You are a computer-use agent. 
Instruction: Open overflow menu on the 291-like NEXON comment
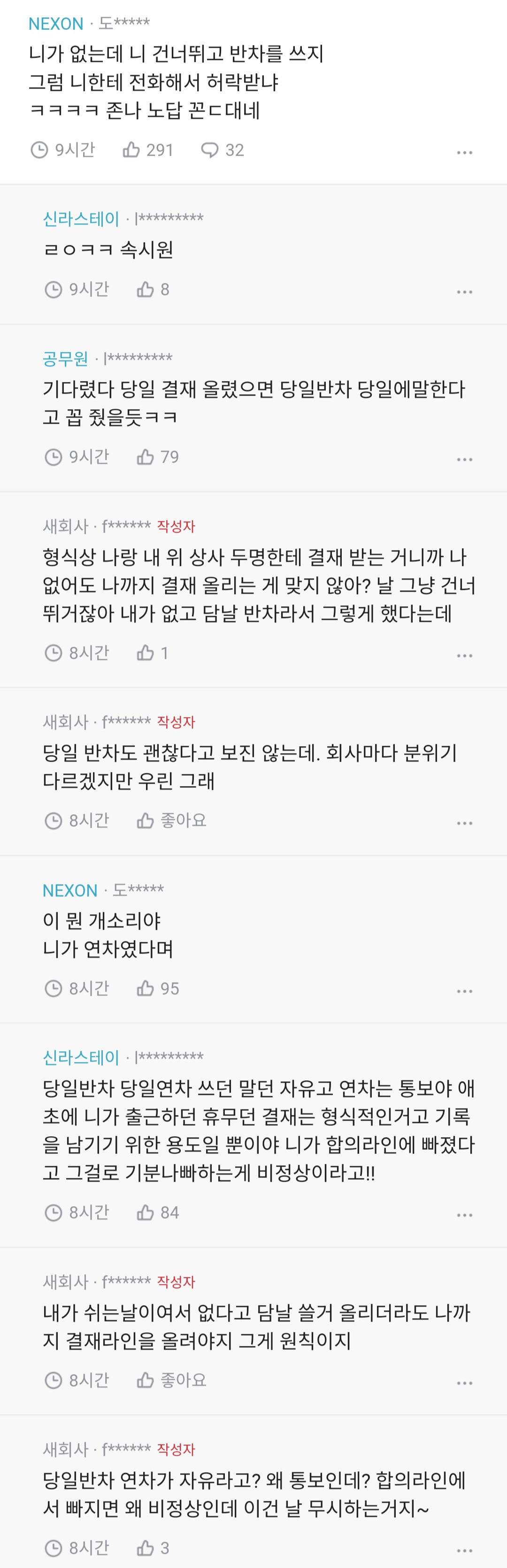tap(464, 152)
